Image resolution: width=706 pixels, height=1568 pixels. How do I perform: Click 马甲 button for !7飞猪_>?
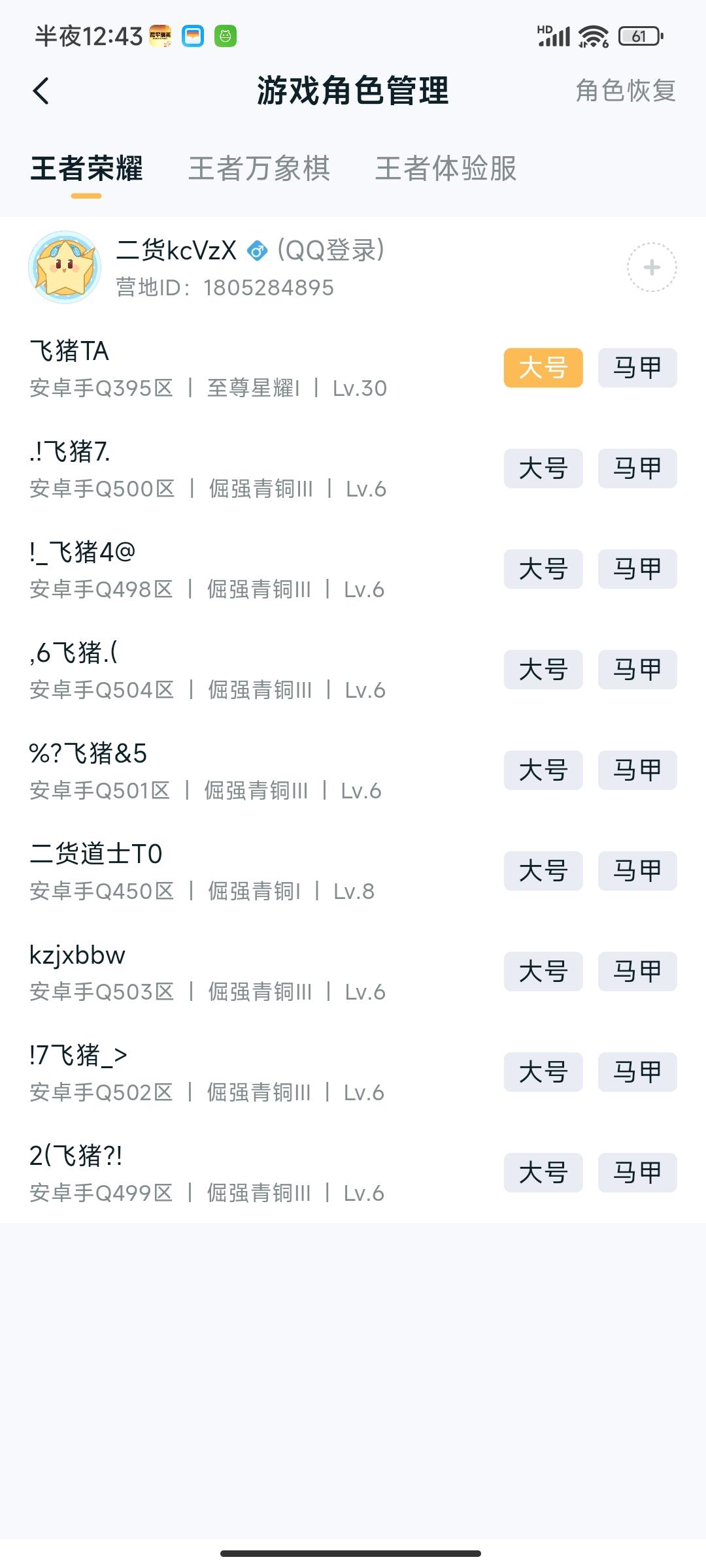(x=637, y=1072)
